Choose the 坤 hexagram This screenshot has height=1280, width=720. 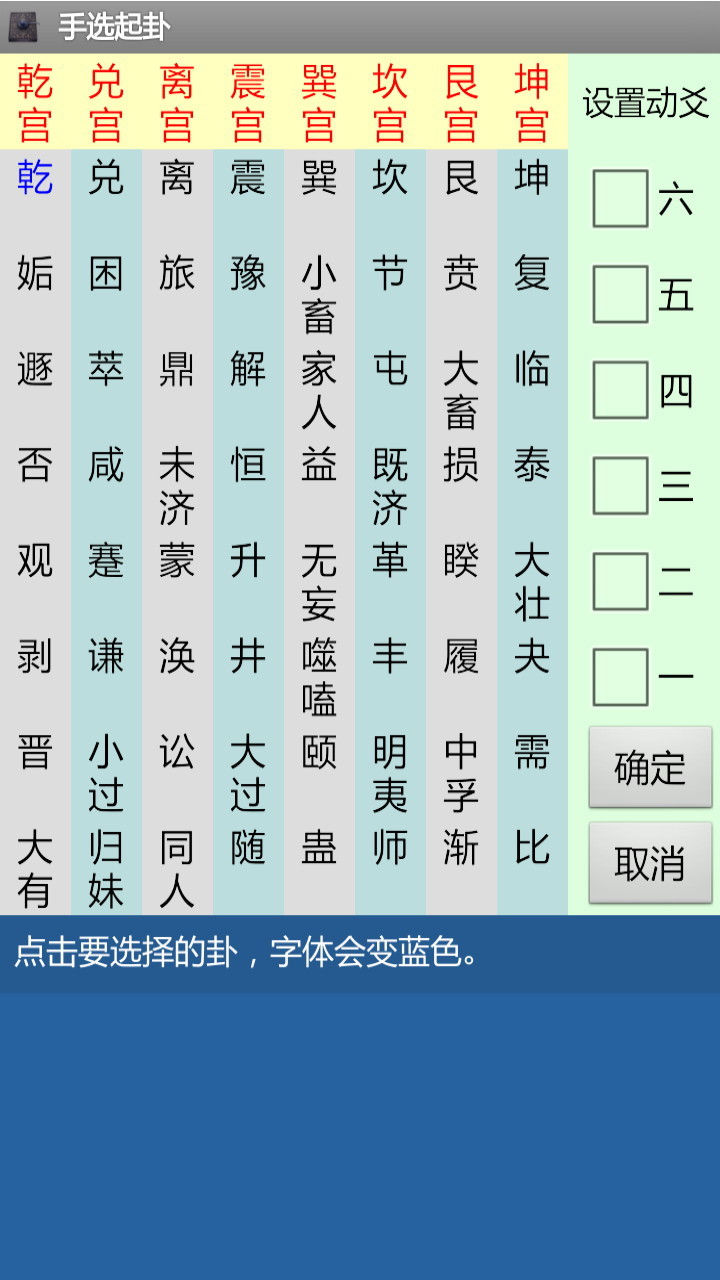coord(532,178)
